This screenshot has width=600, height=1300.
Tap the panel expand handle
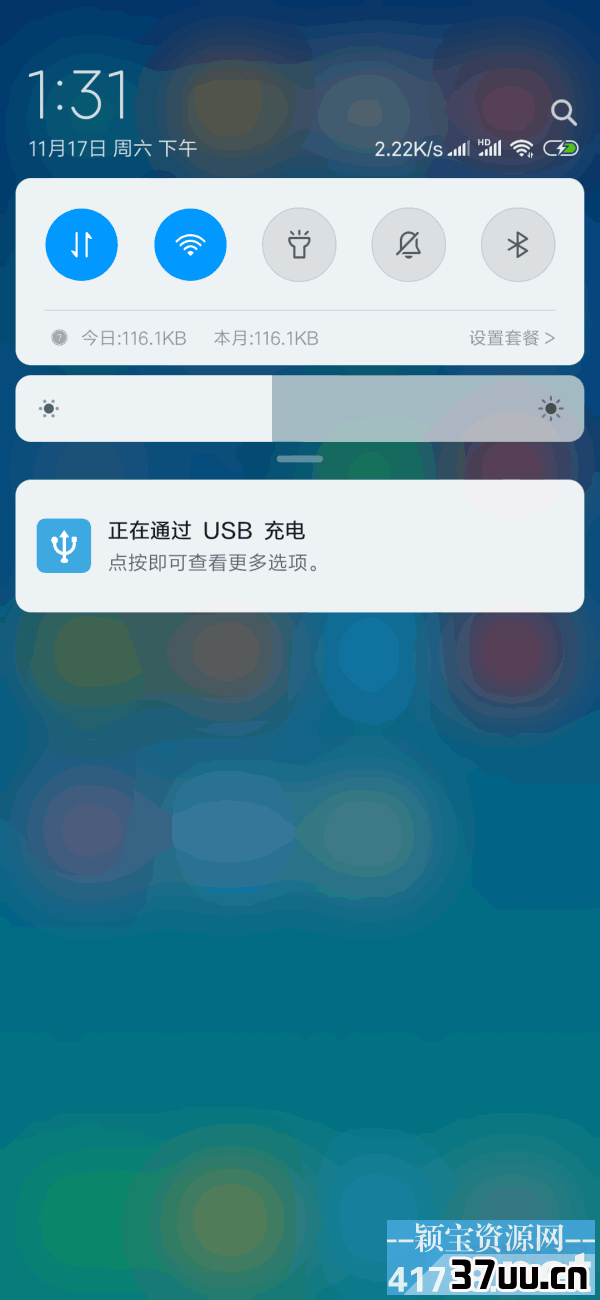tap(300, 459)
